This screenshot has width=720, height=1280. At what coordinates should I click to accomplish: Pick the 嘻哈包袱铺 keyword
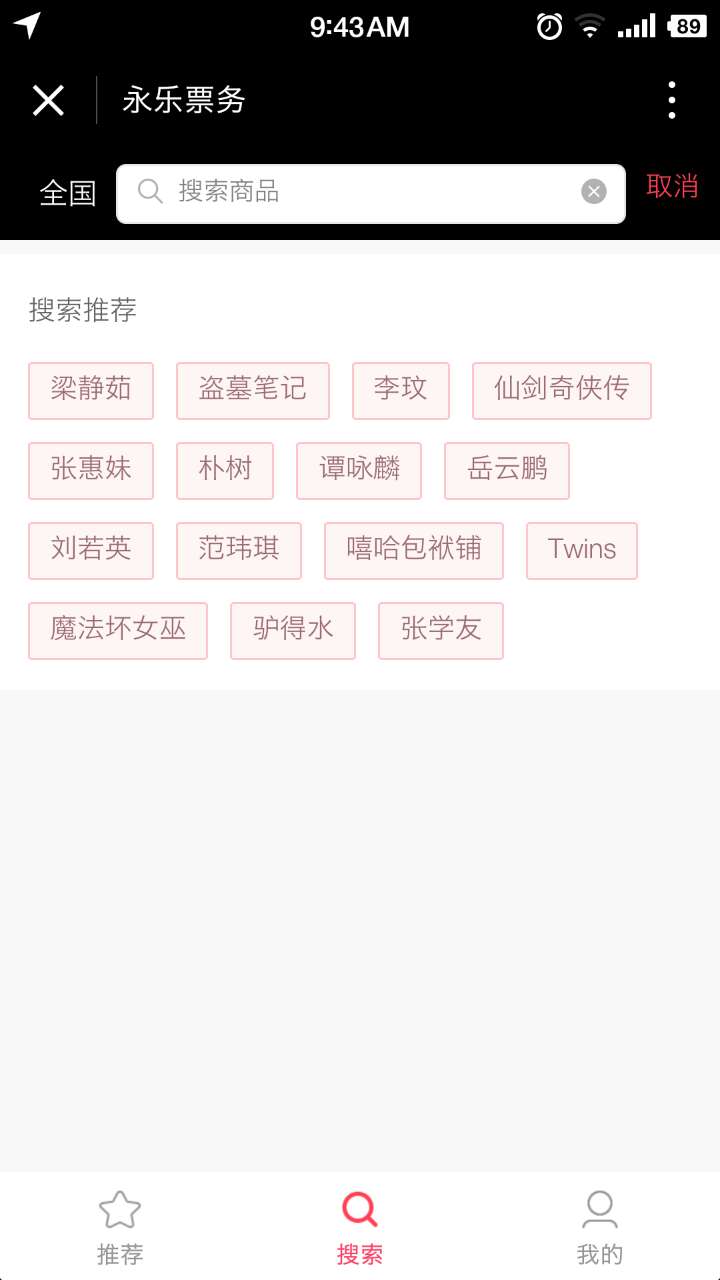(x=414, y=550)
